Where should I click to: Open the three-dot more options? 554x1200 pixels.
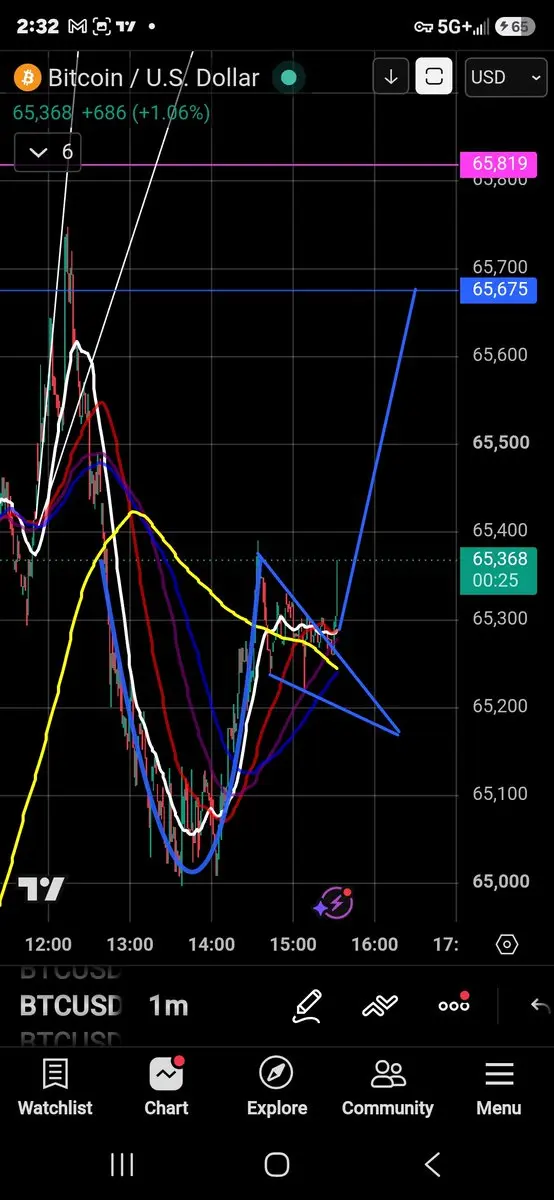tap(454, 1004)
